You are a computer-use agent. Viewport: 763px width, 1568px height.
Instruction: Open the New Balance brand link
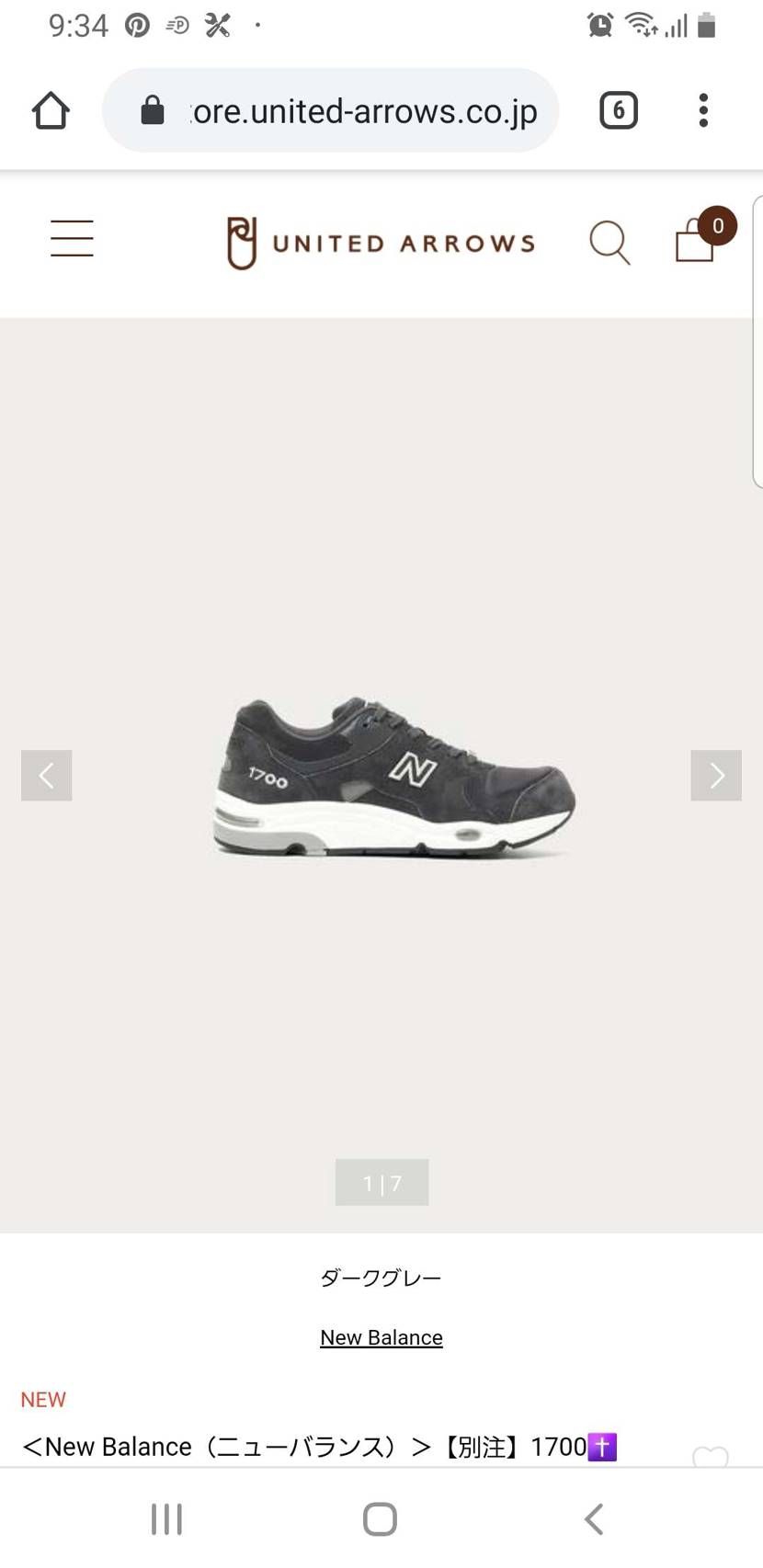[x=381, y=1337]
